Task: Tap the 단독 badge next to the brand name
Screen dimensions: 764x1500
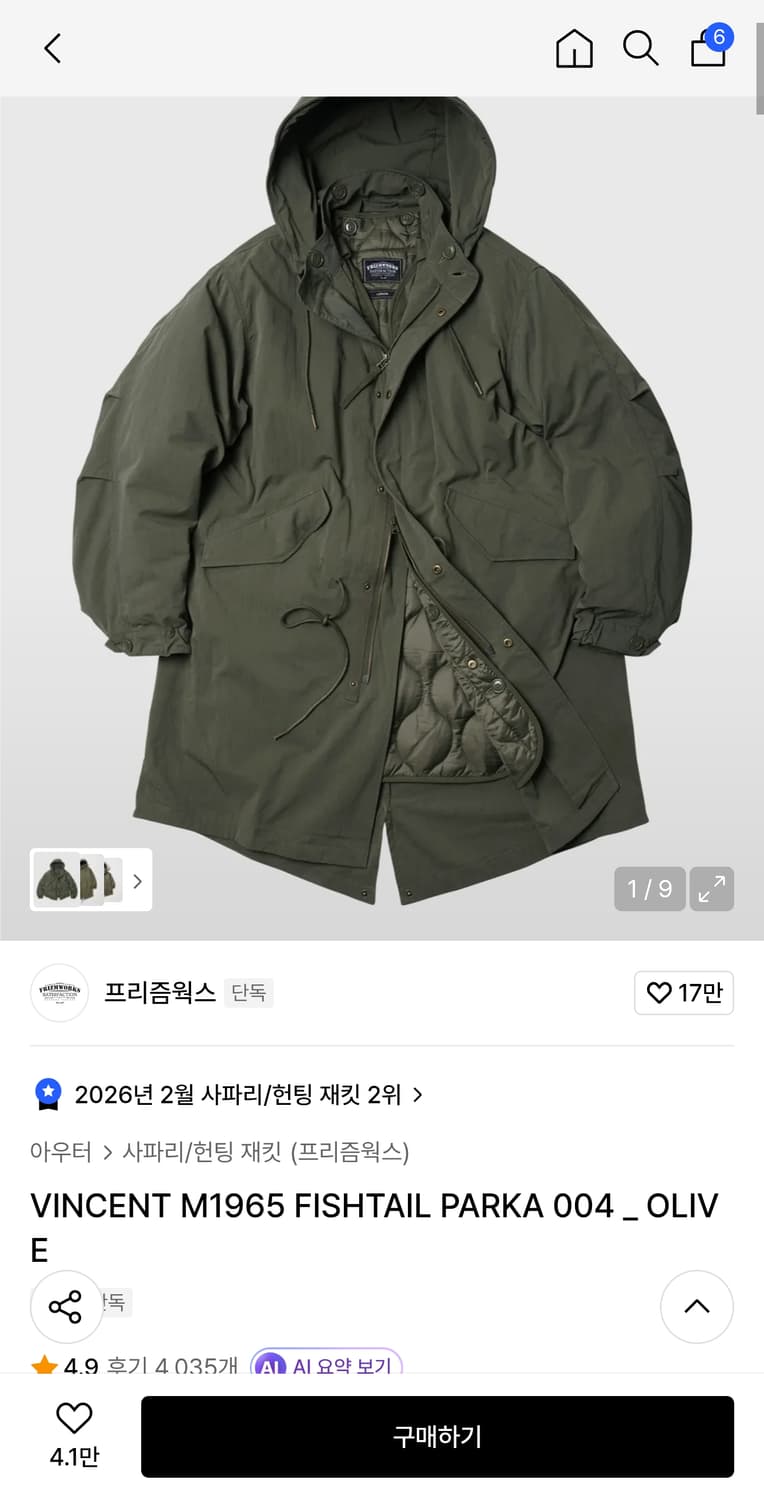Action: point(248,993)
